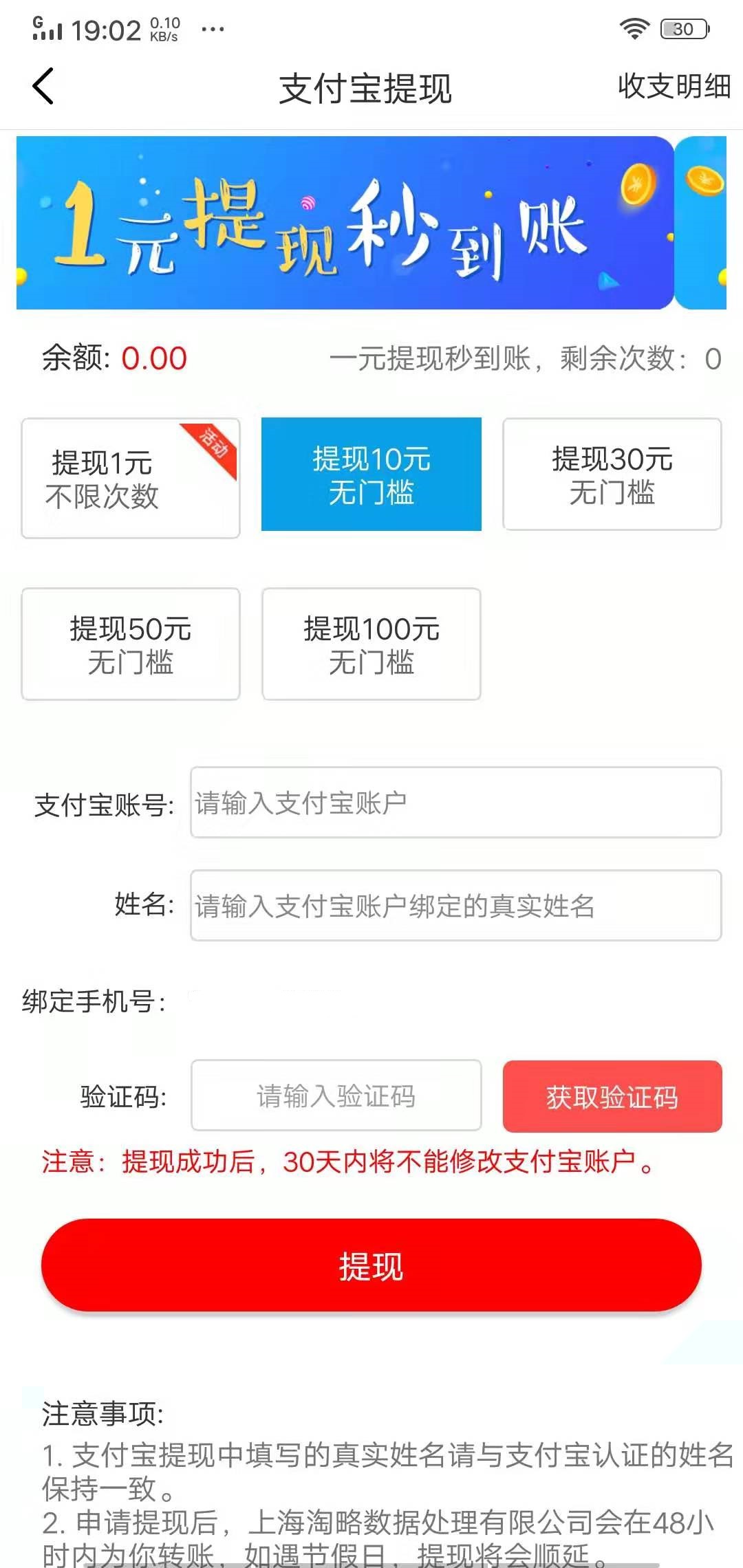Image resolution: width=743 pixels, height=1568 pixels.
Task: Select the 提现100元 无门槛 option
Action: point(371,643)
